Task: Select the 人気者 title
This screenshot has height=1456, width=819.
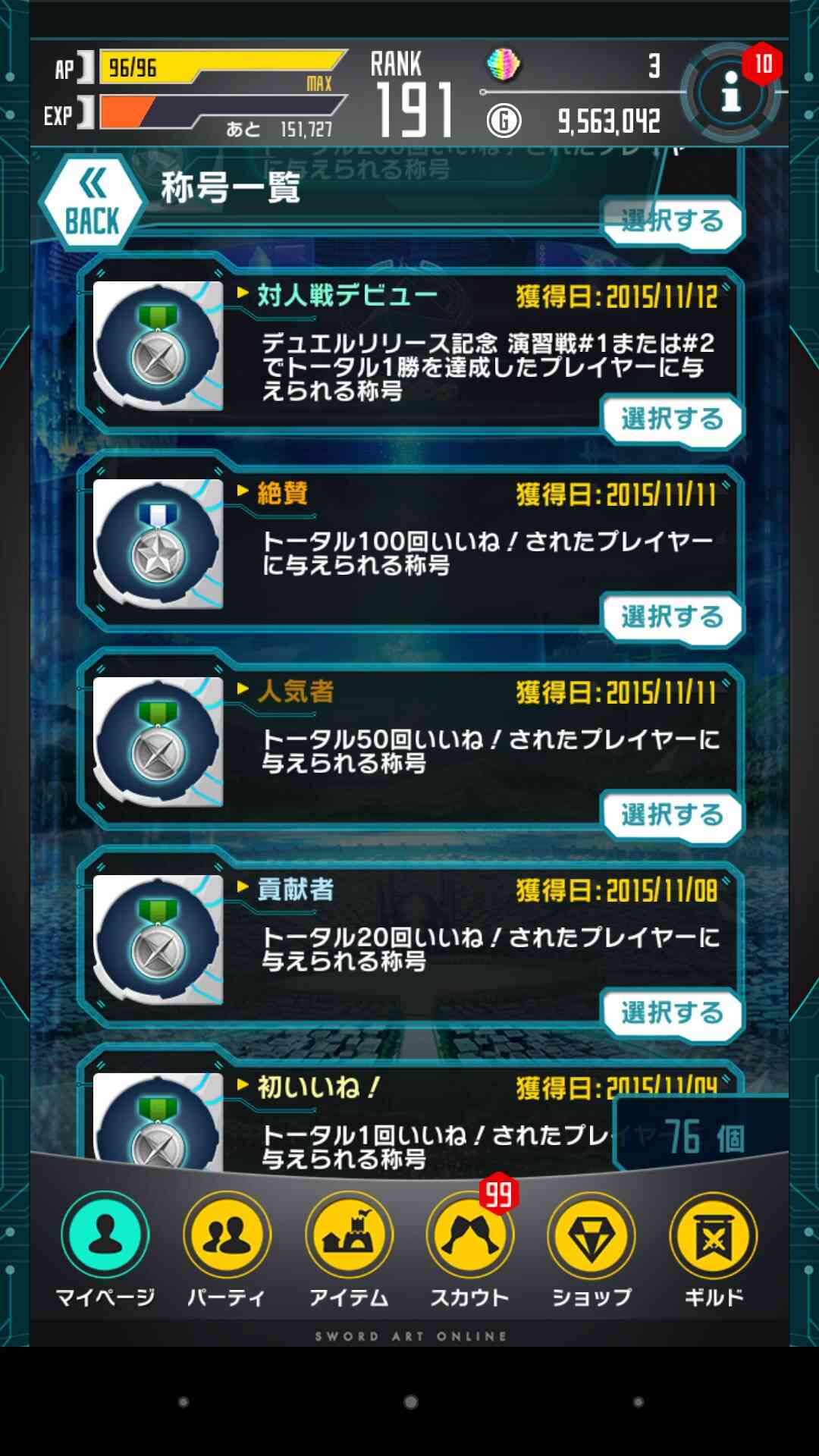Action: point(672,815)
